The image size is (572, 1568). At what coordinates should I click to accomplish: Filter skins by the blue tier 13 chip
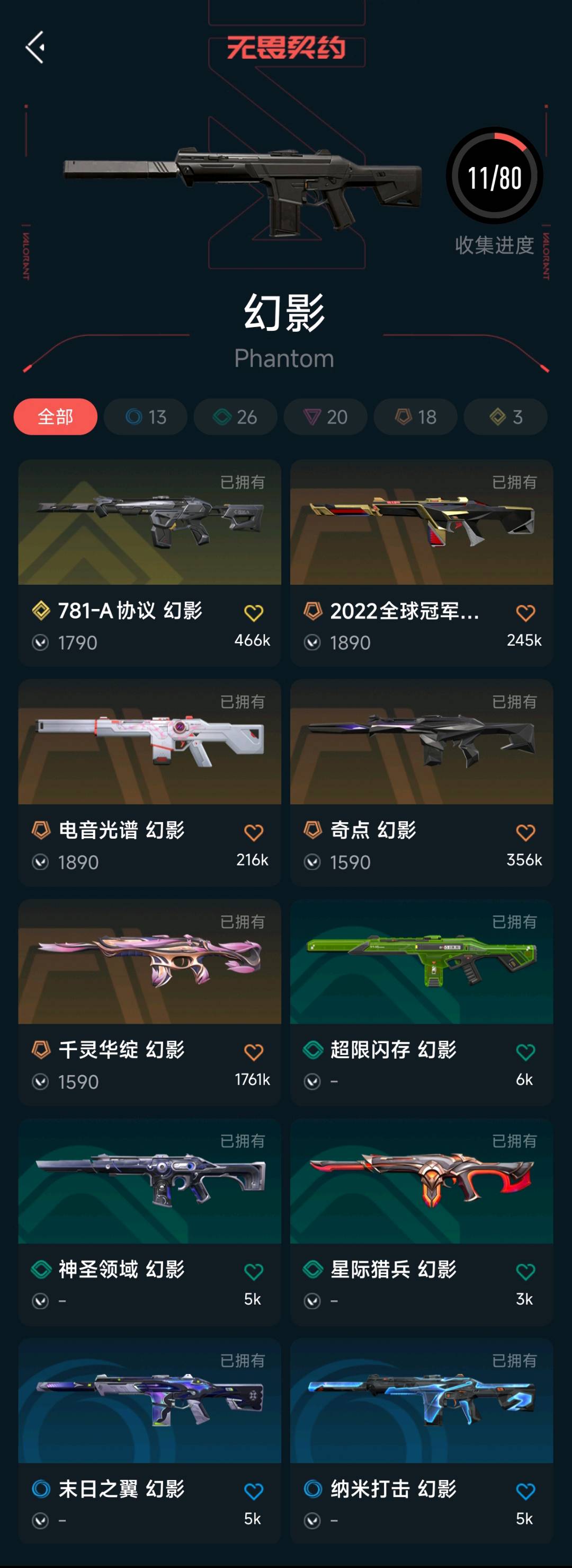point(145,417)
